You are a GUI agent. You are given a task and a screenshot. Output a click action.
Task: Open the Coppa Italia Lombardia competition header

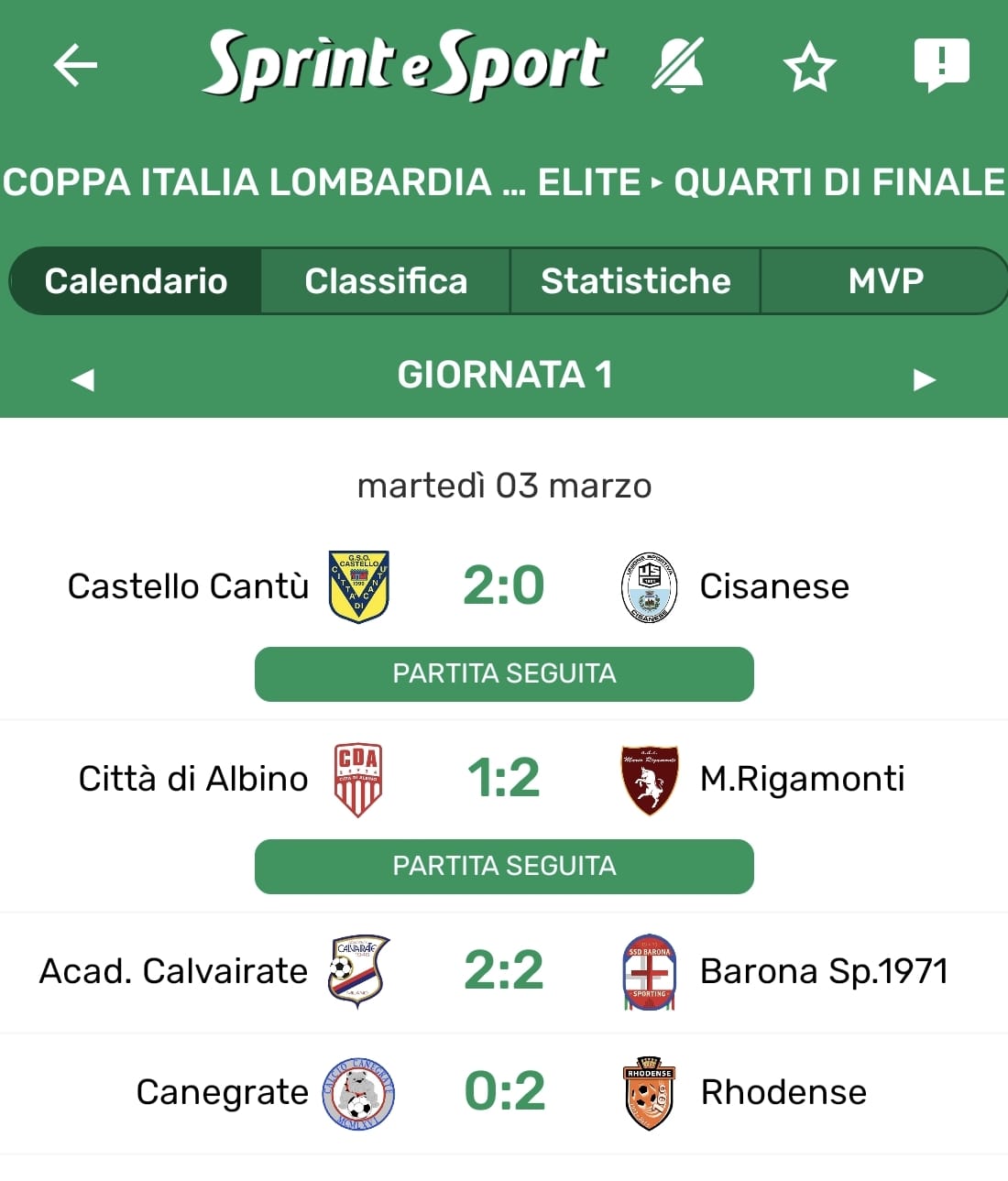pyautogui.click(x=504, y=181)
